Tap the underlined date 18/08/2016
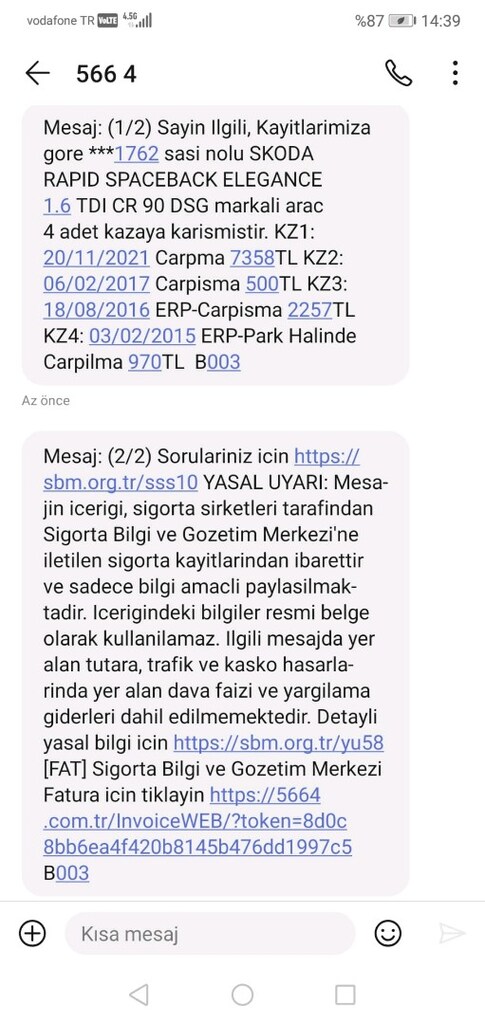 point(97,310)
